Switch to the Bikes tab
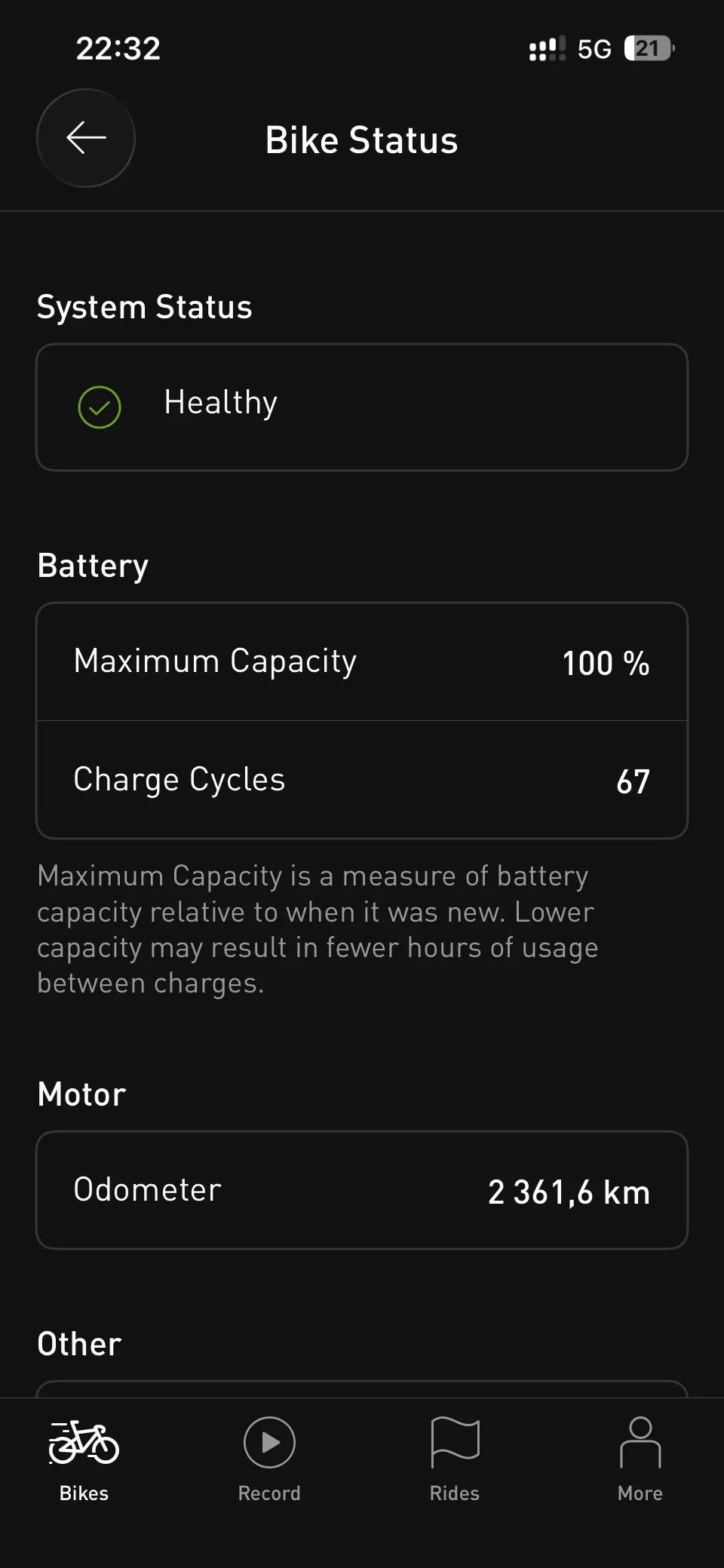Screen dimensions: 724x1568 84,1459
